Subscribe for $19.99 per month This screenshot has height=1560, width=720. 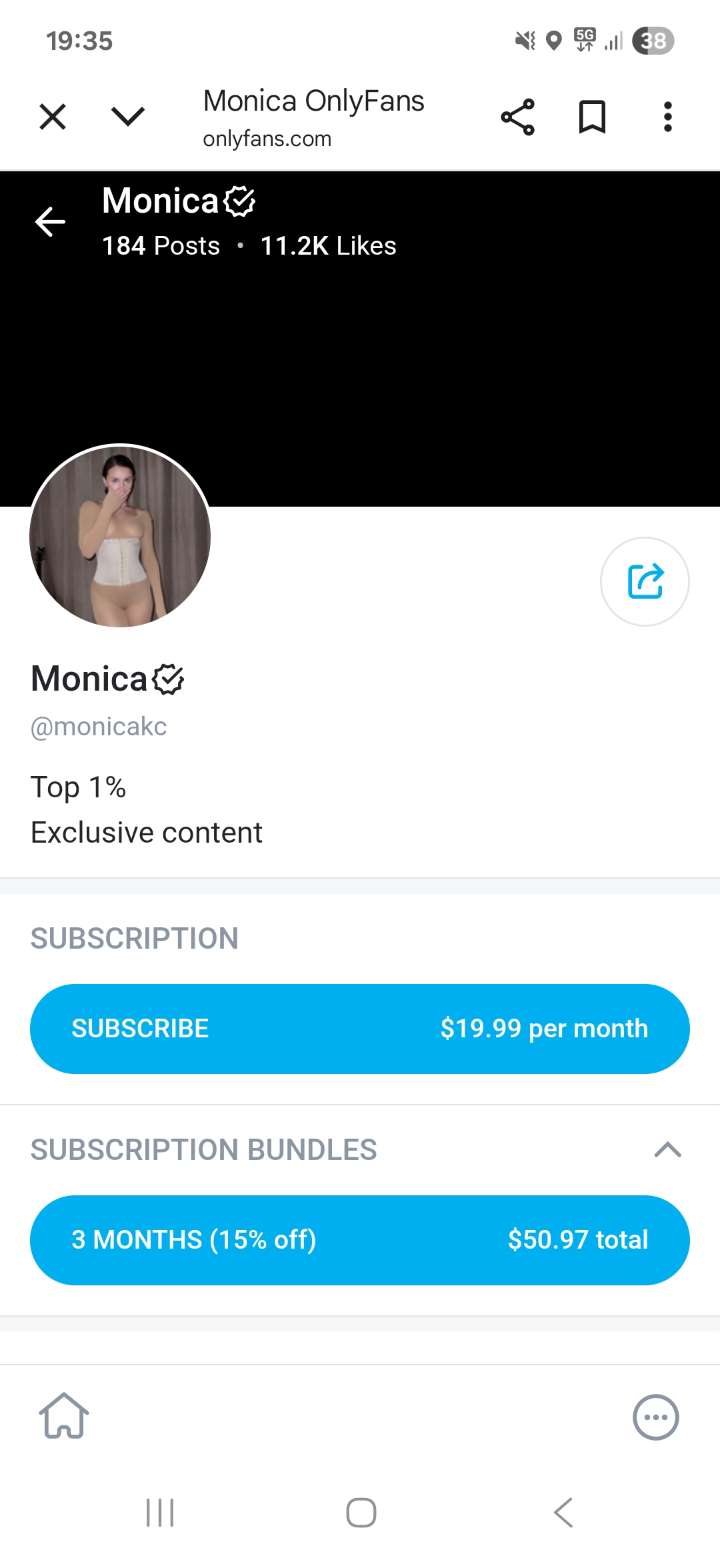(360, 1028)
